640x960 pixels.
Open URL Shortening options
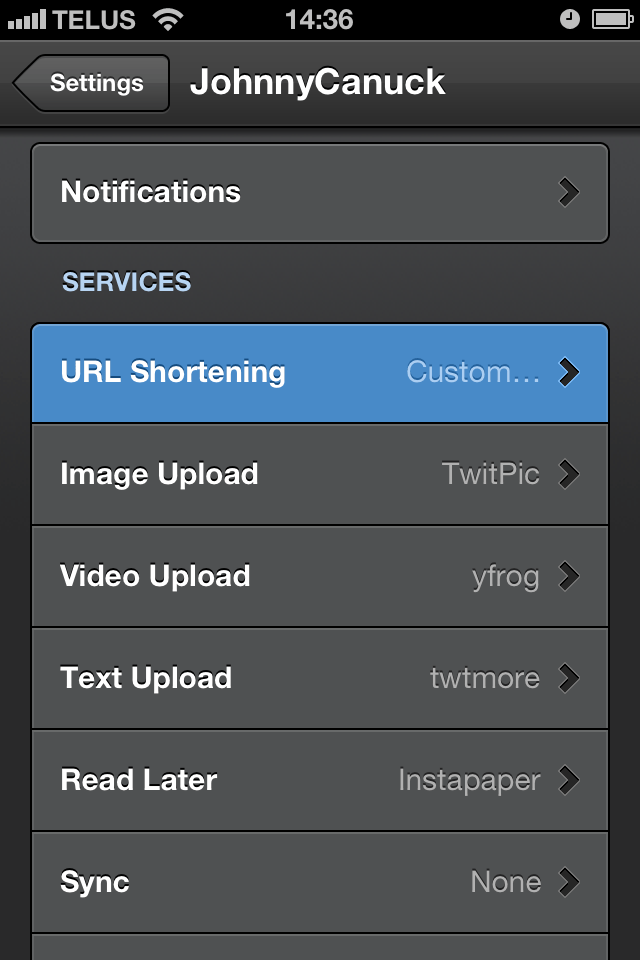320,372
